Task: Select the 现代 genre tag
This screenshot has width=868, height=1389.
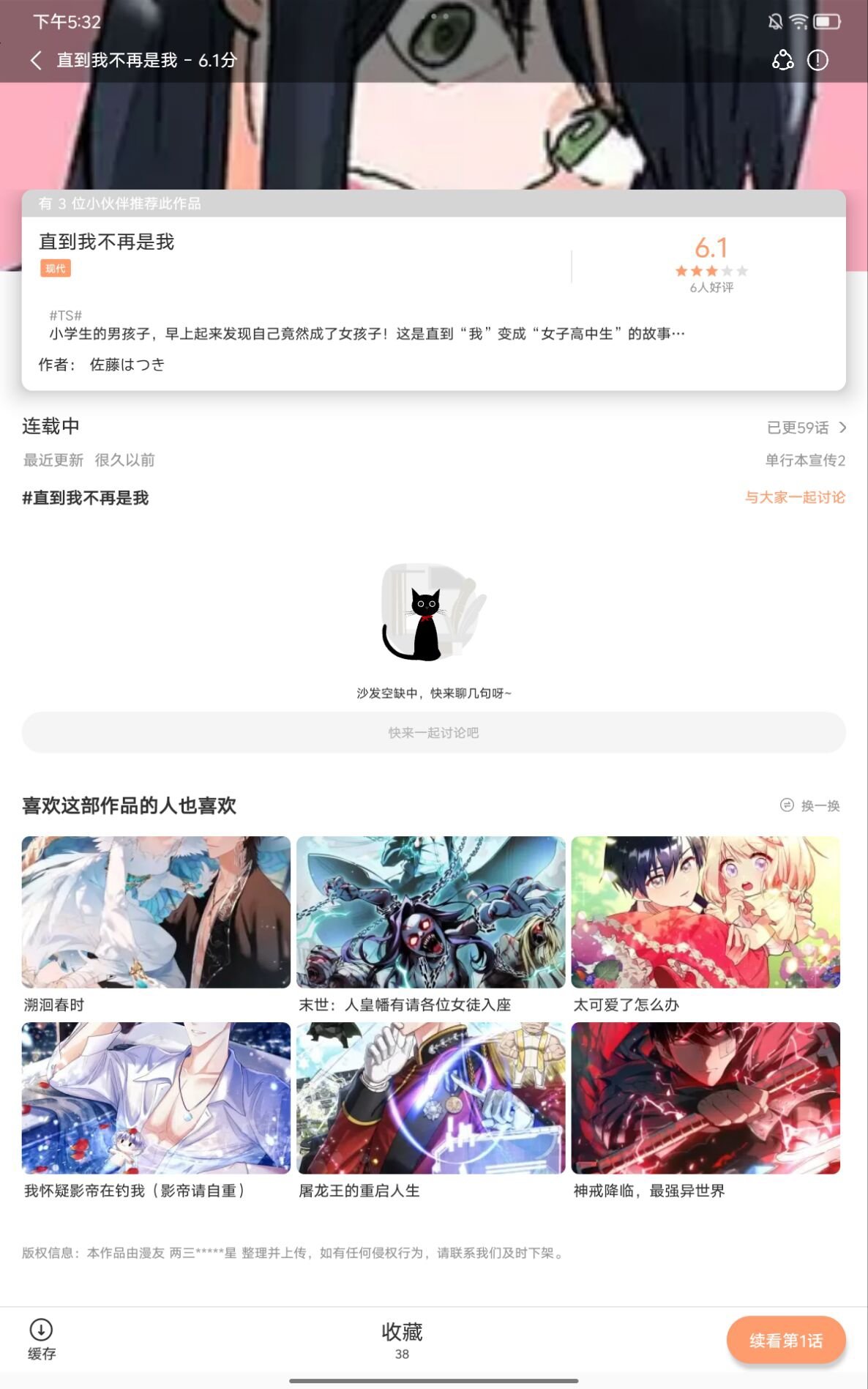Action: click(x=56, y=269)
